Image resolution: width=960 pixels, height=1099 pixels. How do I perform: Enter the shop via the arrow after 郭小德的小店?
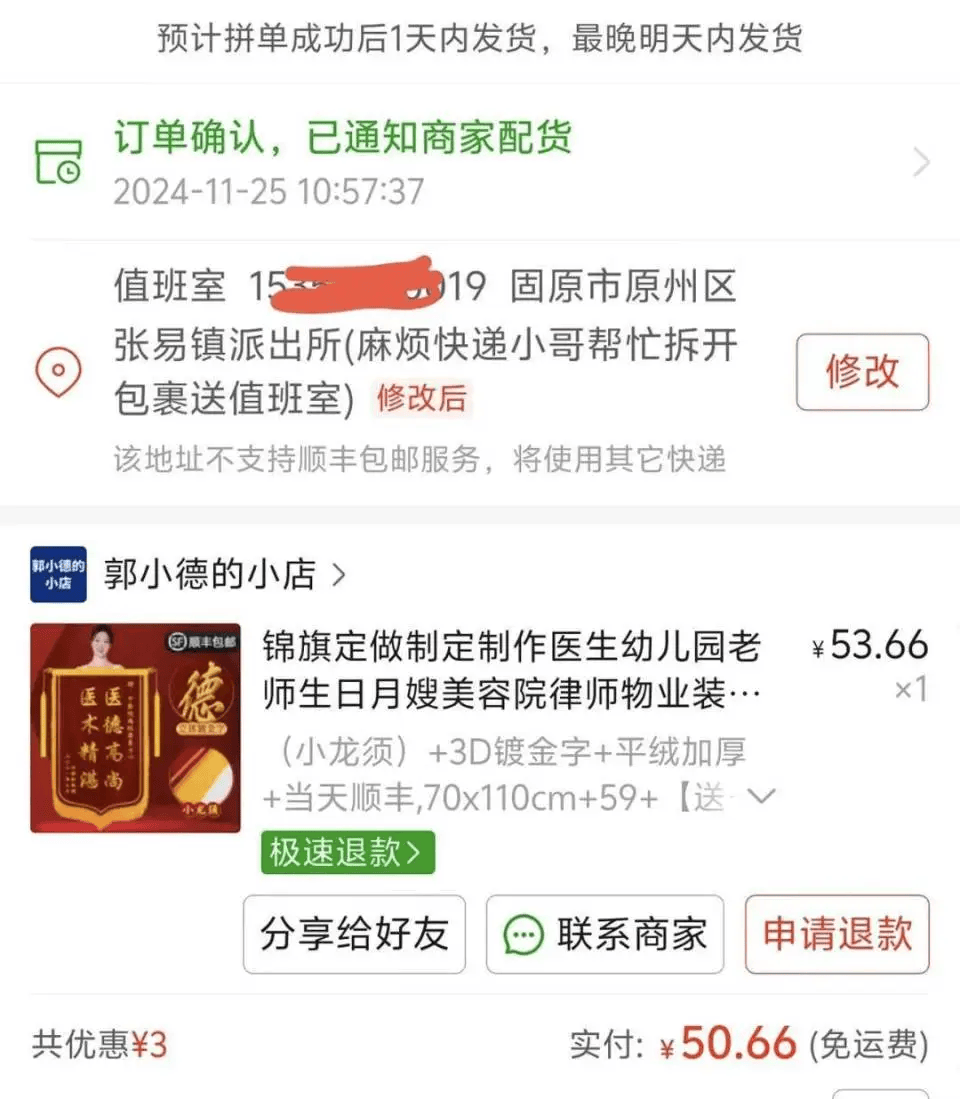(x=338, y=574)
